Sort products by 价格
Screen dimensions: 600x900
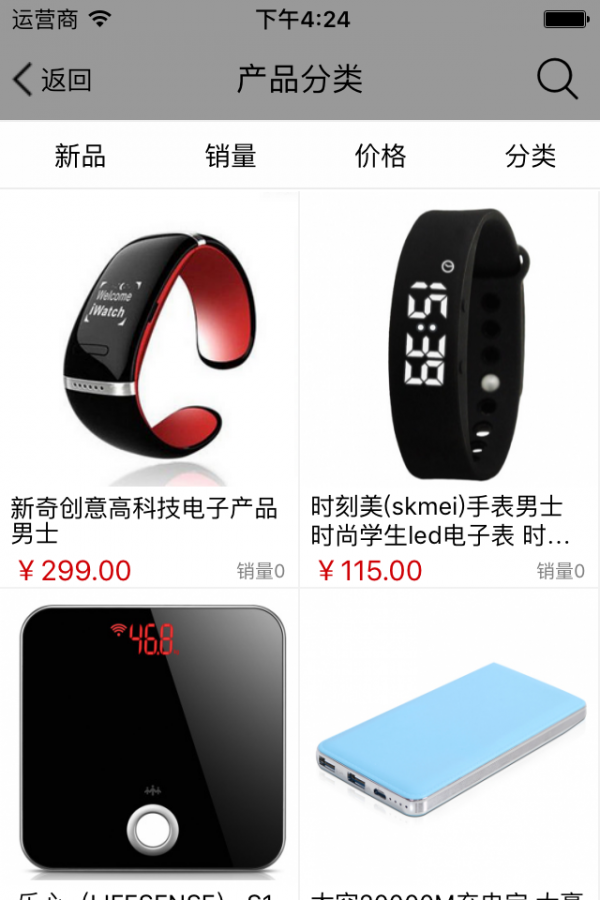pyautogui.click(x=380, y=156)
